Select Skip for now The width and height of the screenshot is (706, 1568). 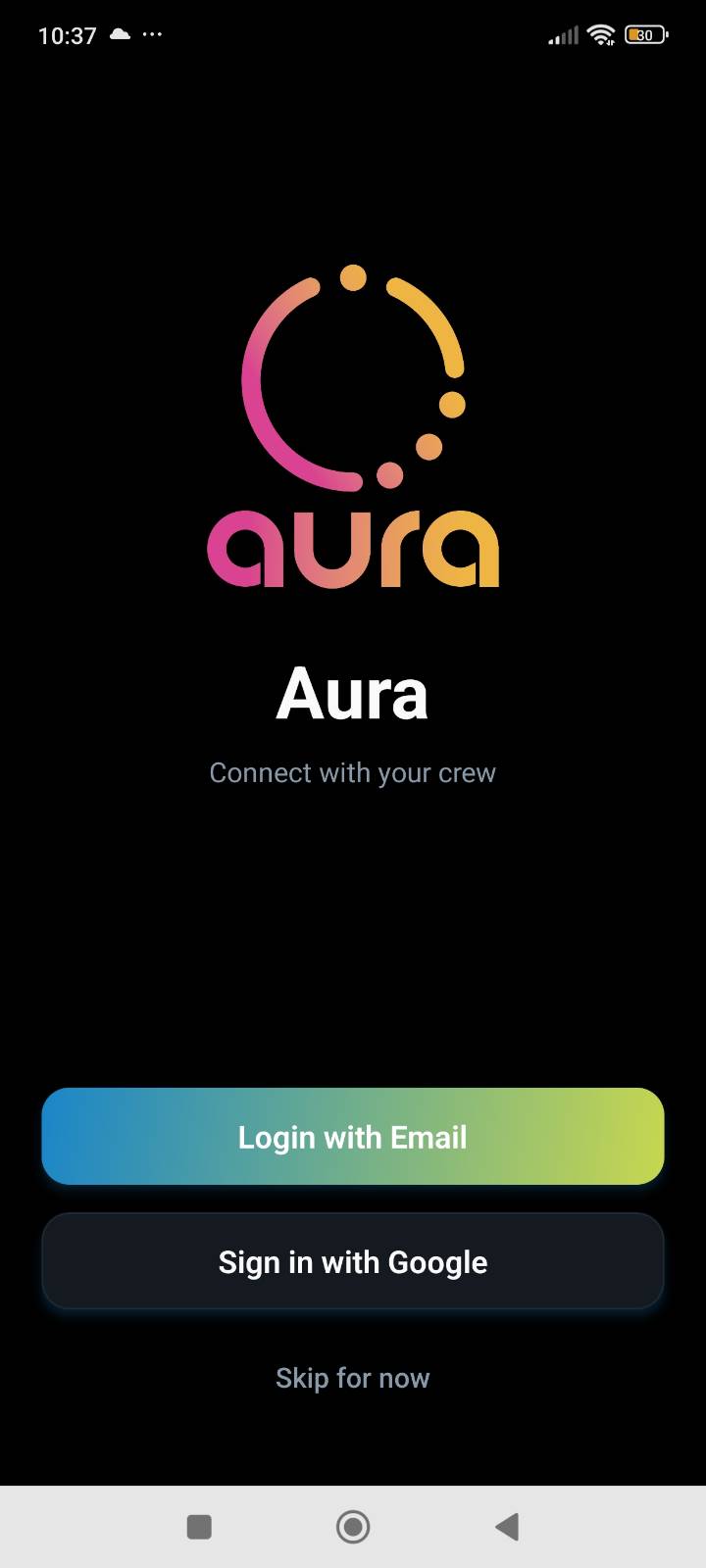353,1378
